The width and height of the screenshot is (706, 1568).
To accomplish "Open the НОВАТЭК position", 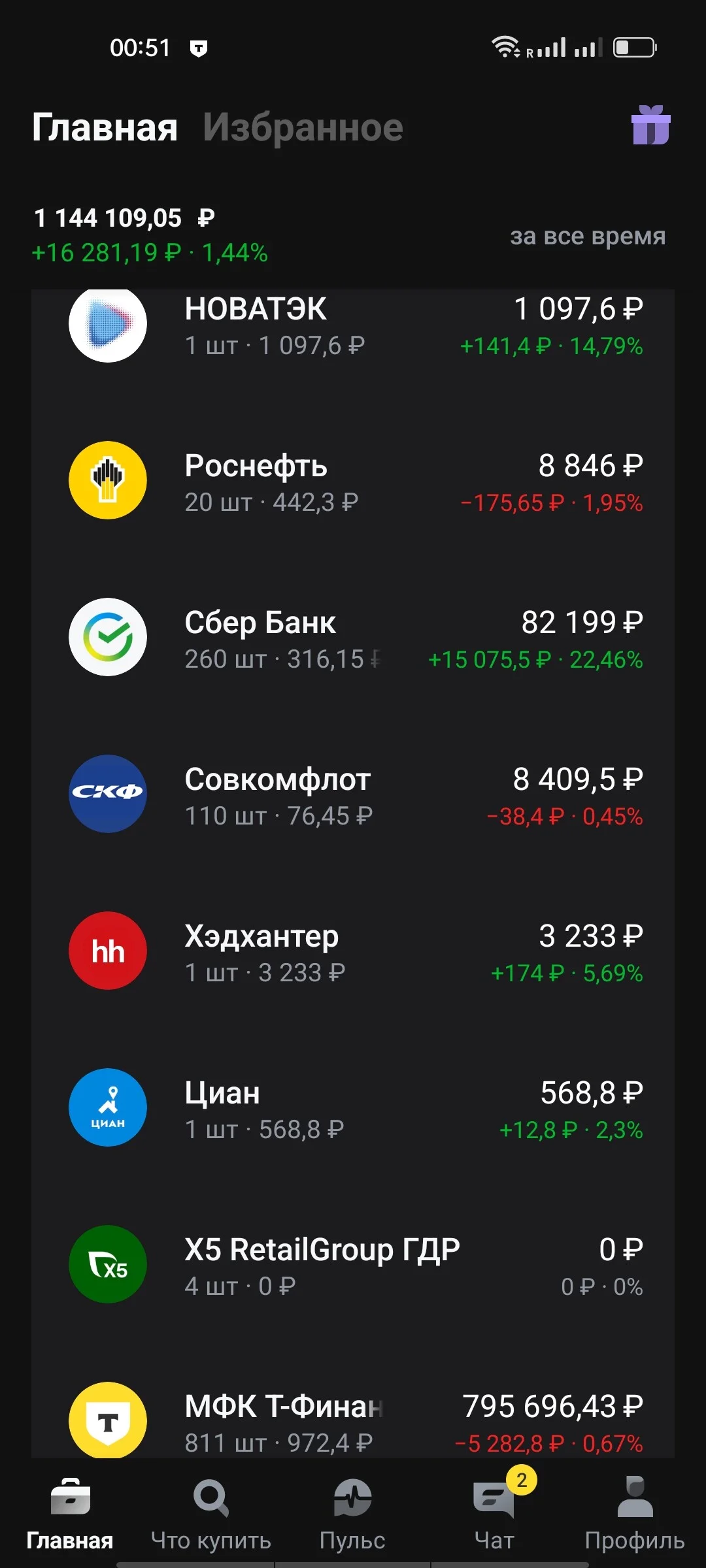I will click(353, 325).
